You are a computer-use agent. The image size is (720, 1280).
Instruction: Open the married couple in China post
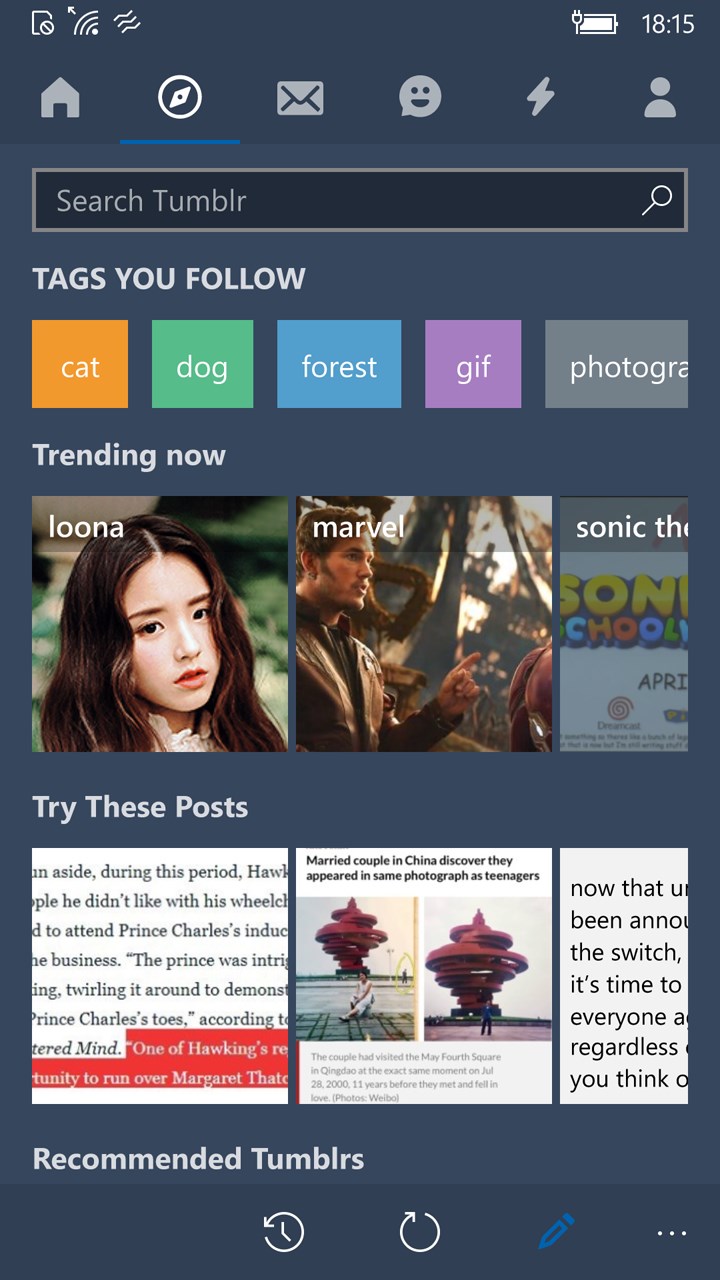coord(424,976)
